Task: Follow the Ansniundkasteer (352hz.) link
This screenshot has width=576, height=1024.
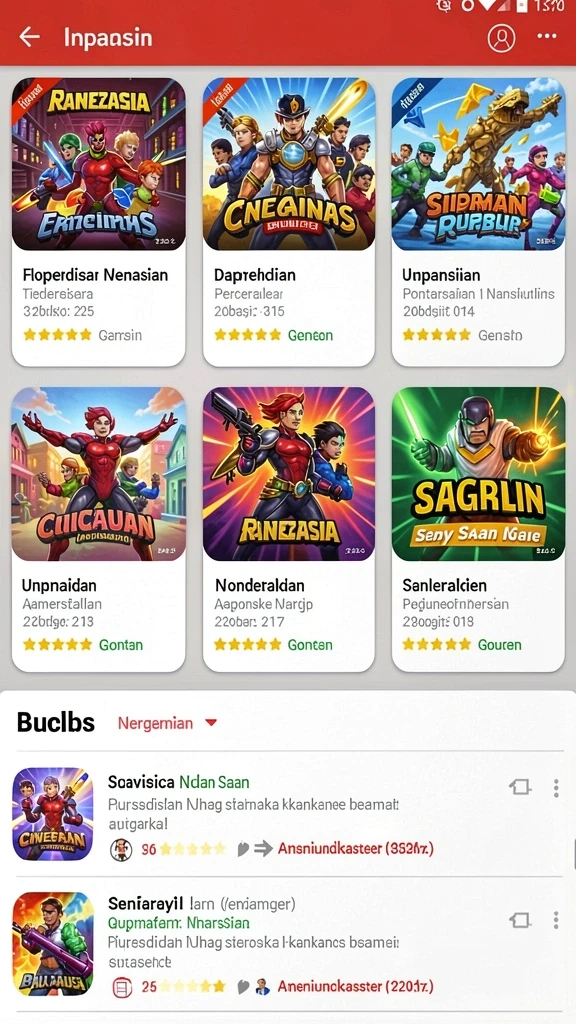Action: (355, 848)
